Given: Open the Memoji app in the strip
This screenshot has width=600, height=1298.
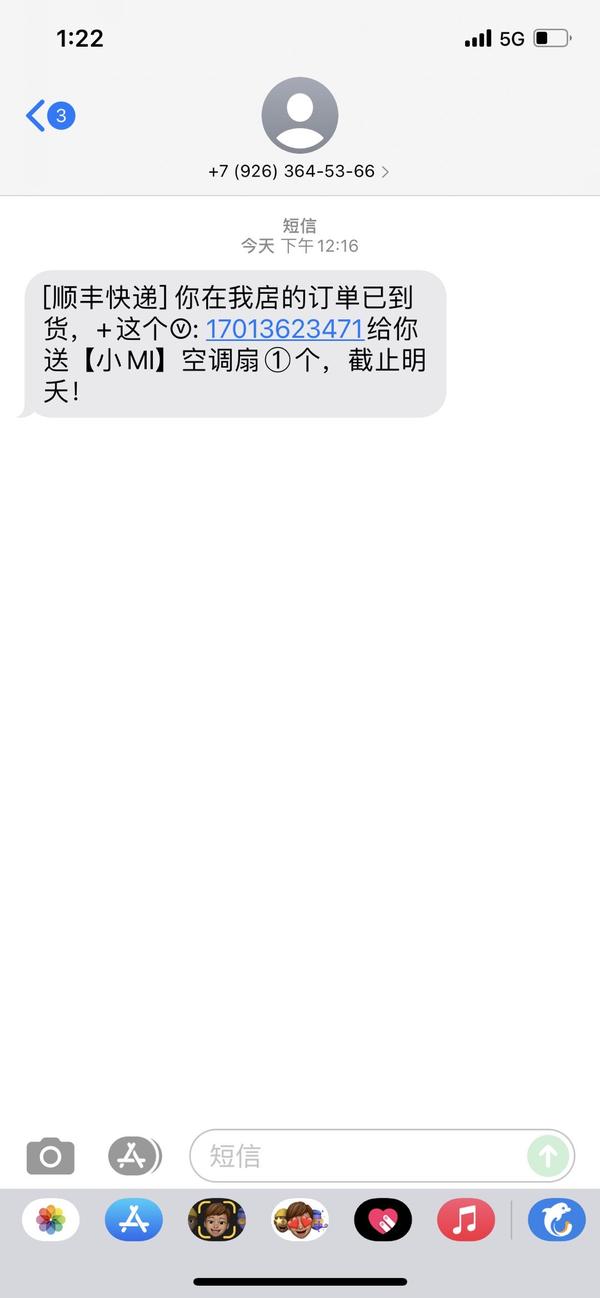Looking at the screenshot, I should tap(217, 1220).
